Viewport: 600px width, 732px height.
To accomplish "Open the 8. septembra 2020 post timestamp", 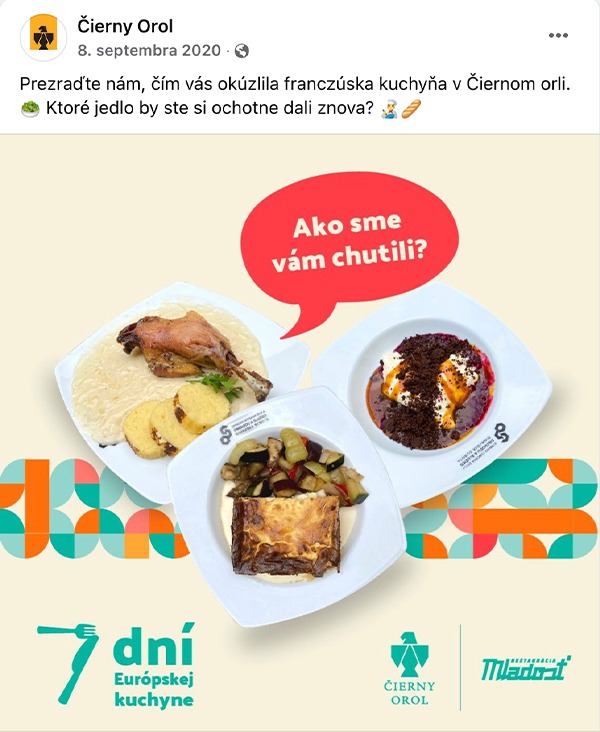I will pyautogui.click(x=147, y=50).
